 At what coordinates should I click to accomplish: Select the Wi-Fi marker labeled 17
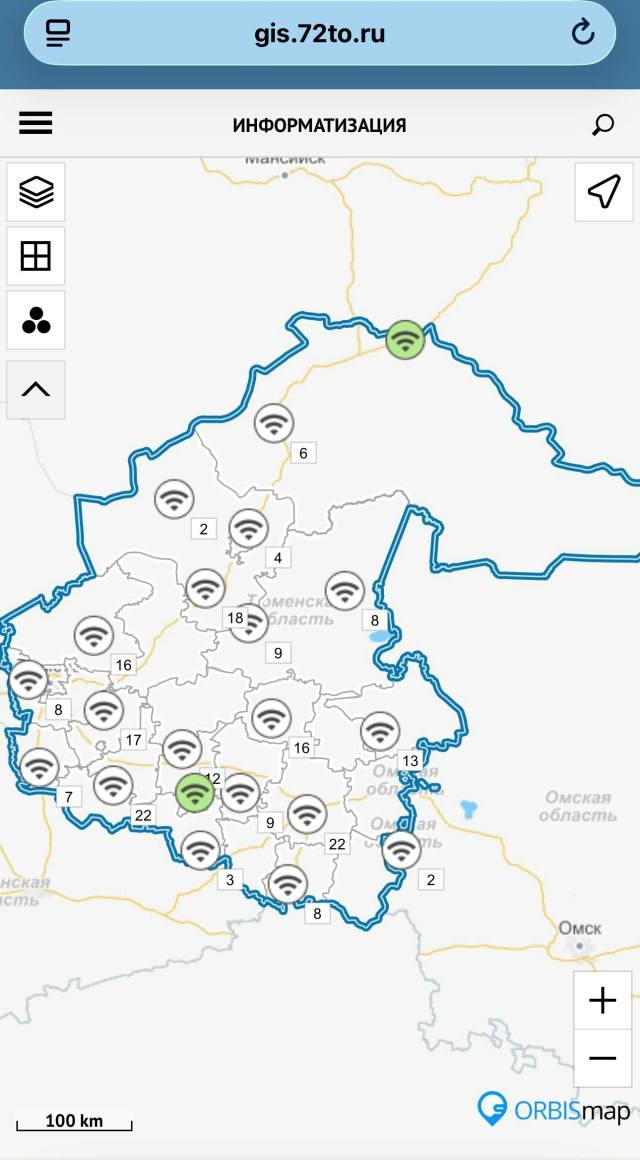104,710
